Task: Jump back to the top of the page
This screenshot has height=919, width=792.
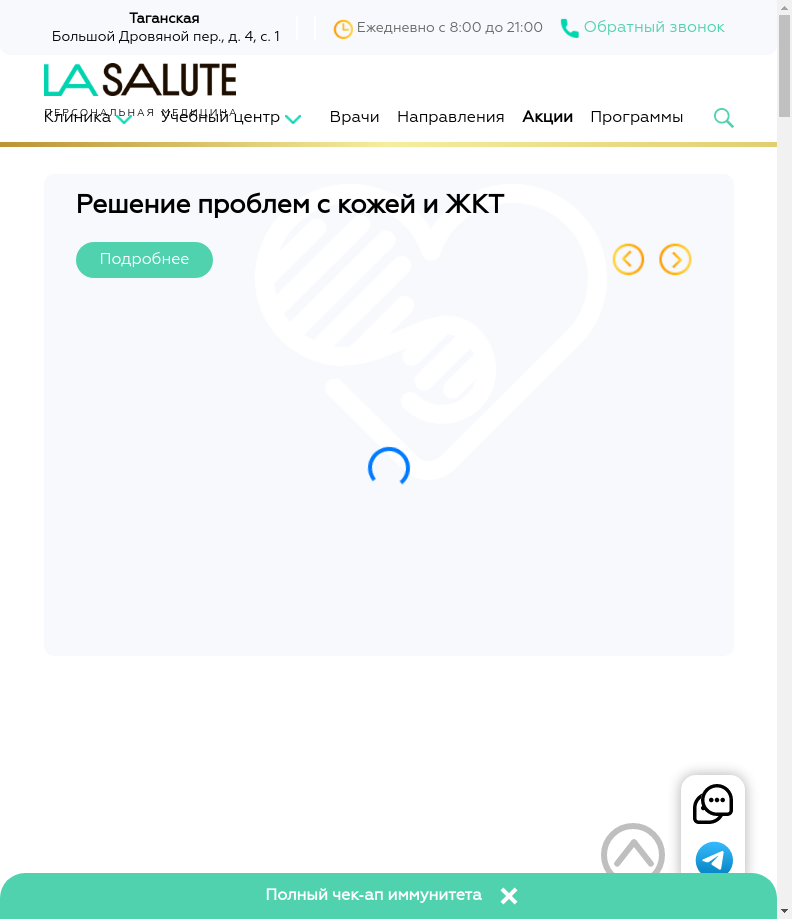Action: [x=632, y=852]
